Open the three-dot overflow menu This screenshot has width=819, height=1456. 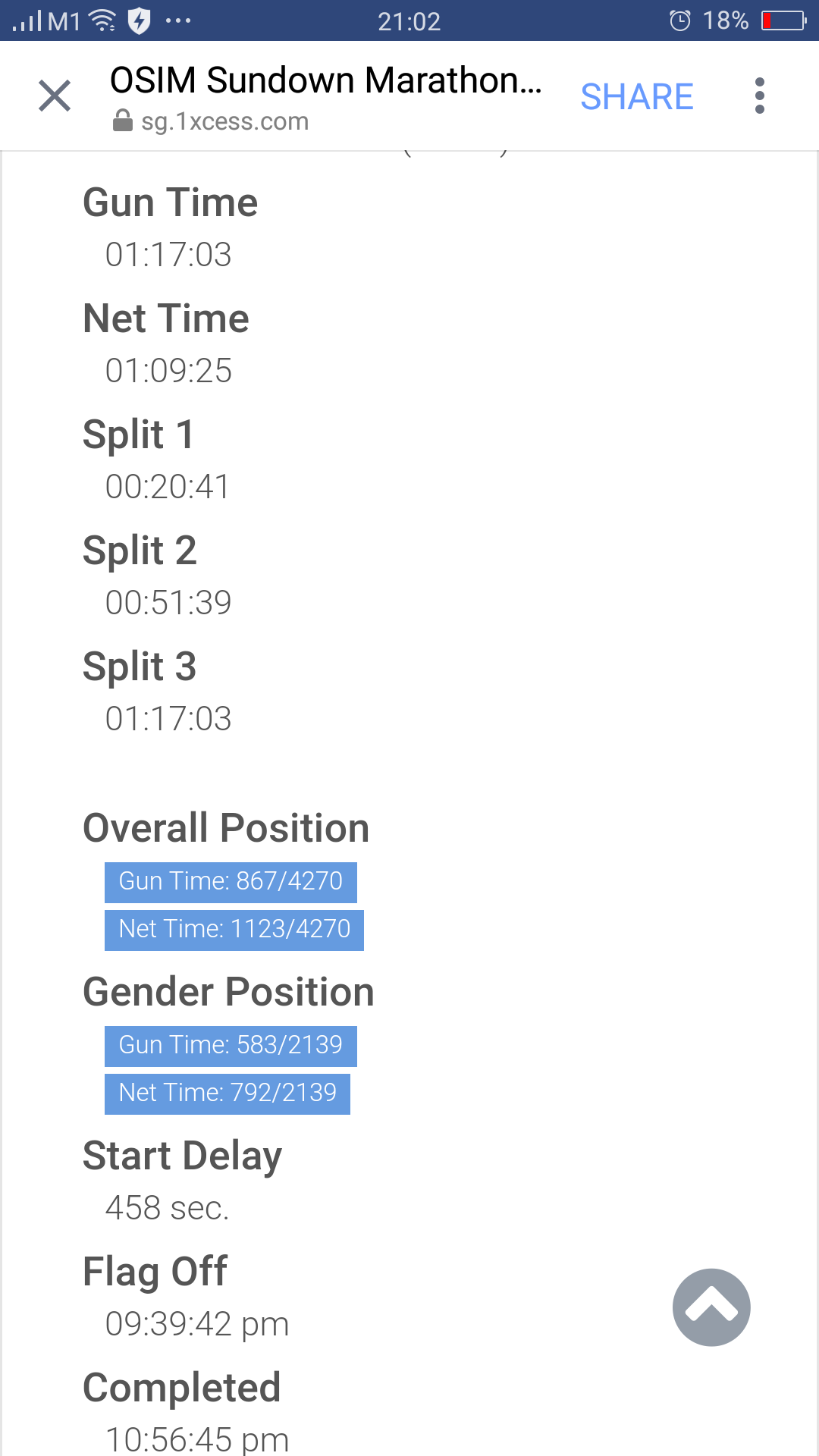[759, 96]
